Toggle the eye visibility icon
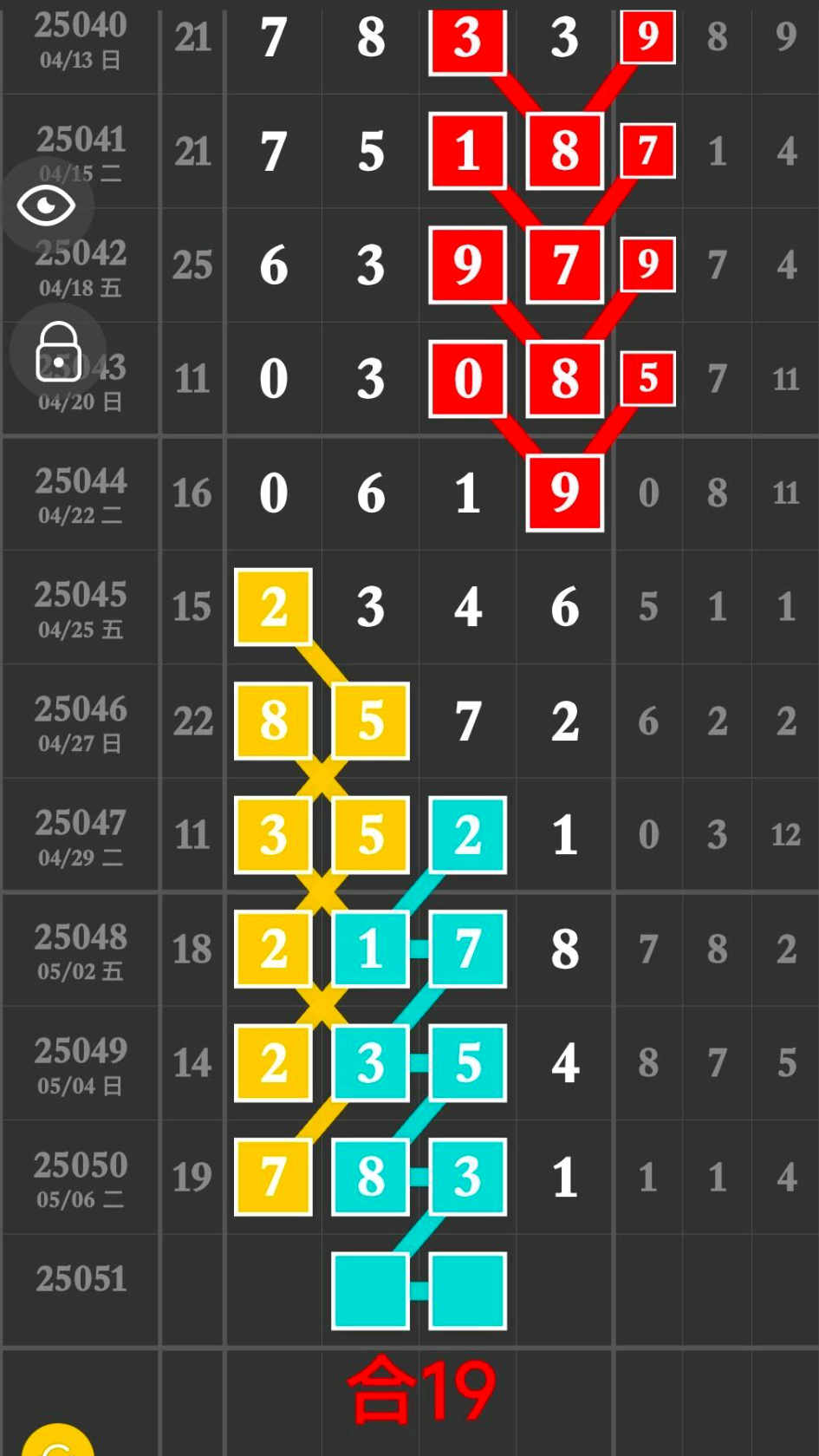819x1456 pixels. tap(46, 206)
